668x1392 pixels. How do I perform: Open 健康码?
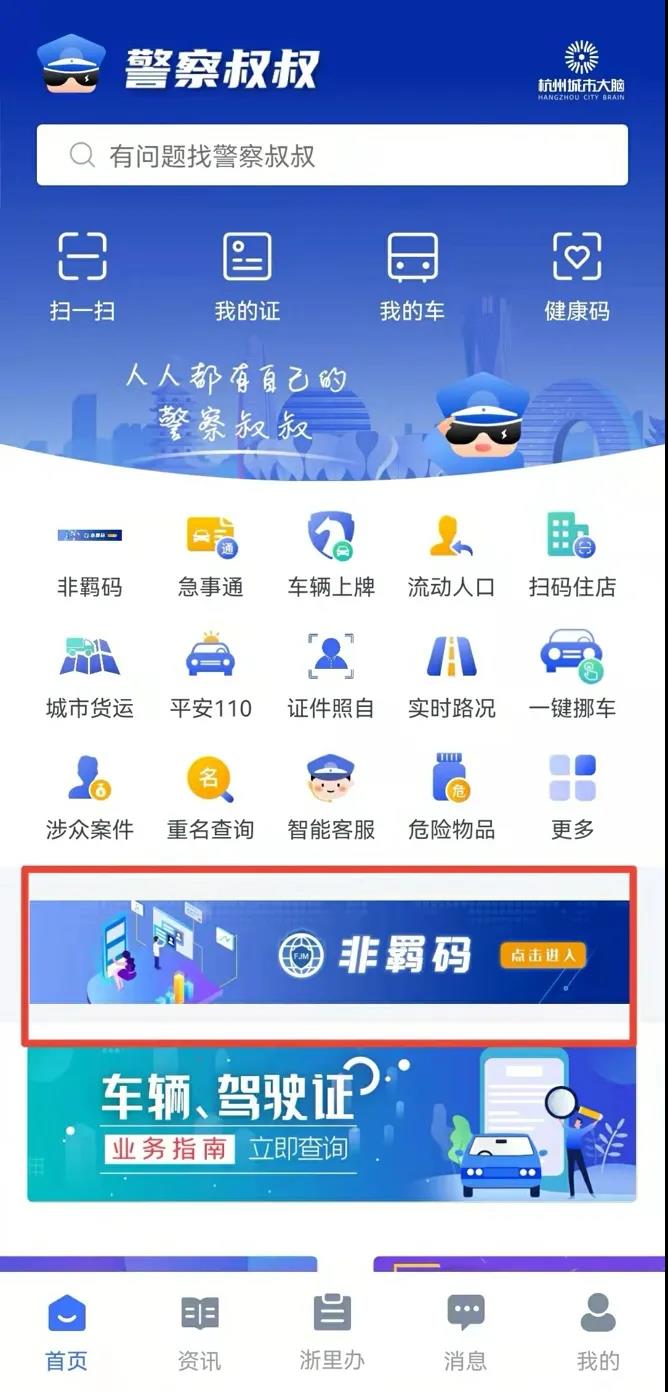(577, 274)
